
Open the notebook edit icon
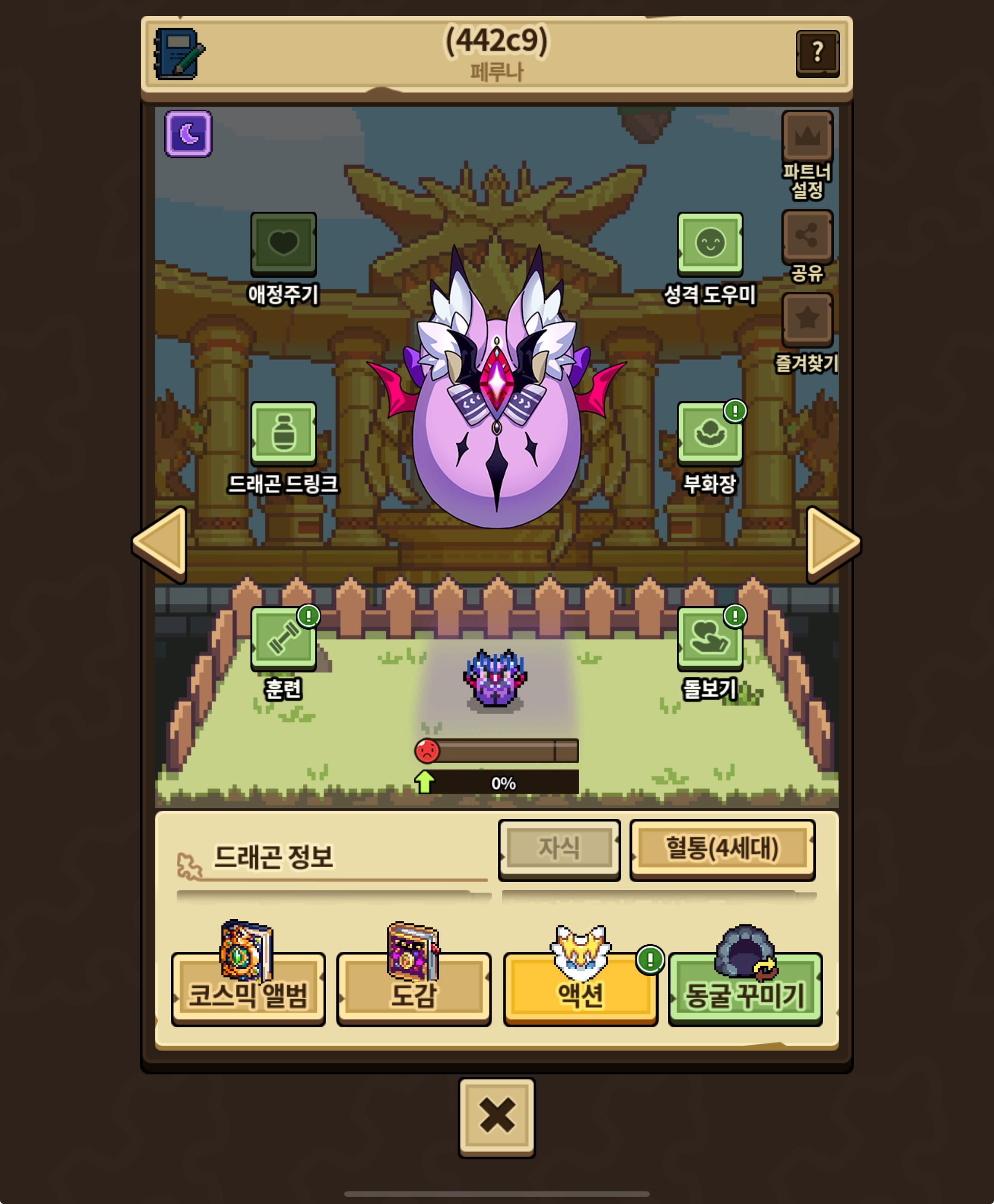pos(178,54)
